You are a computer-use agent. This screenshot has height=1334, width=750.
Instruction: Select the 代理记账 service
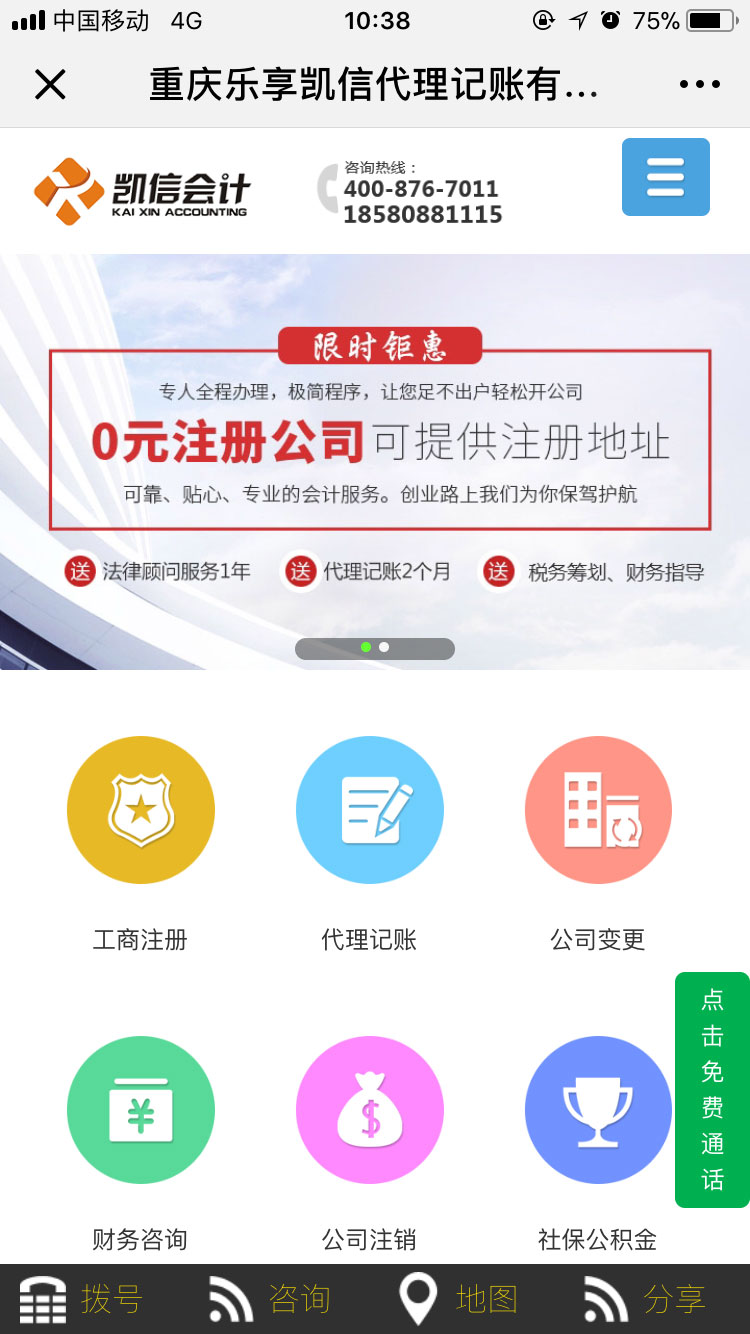coord(369,810)
